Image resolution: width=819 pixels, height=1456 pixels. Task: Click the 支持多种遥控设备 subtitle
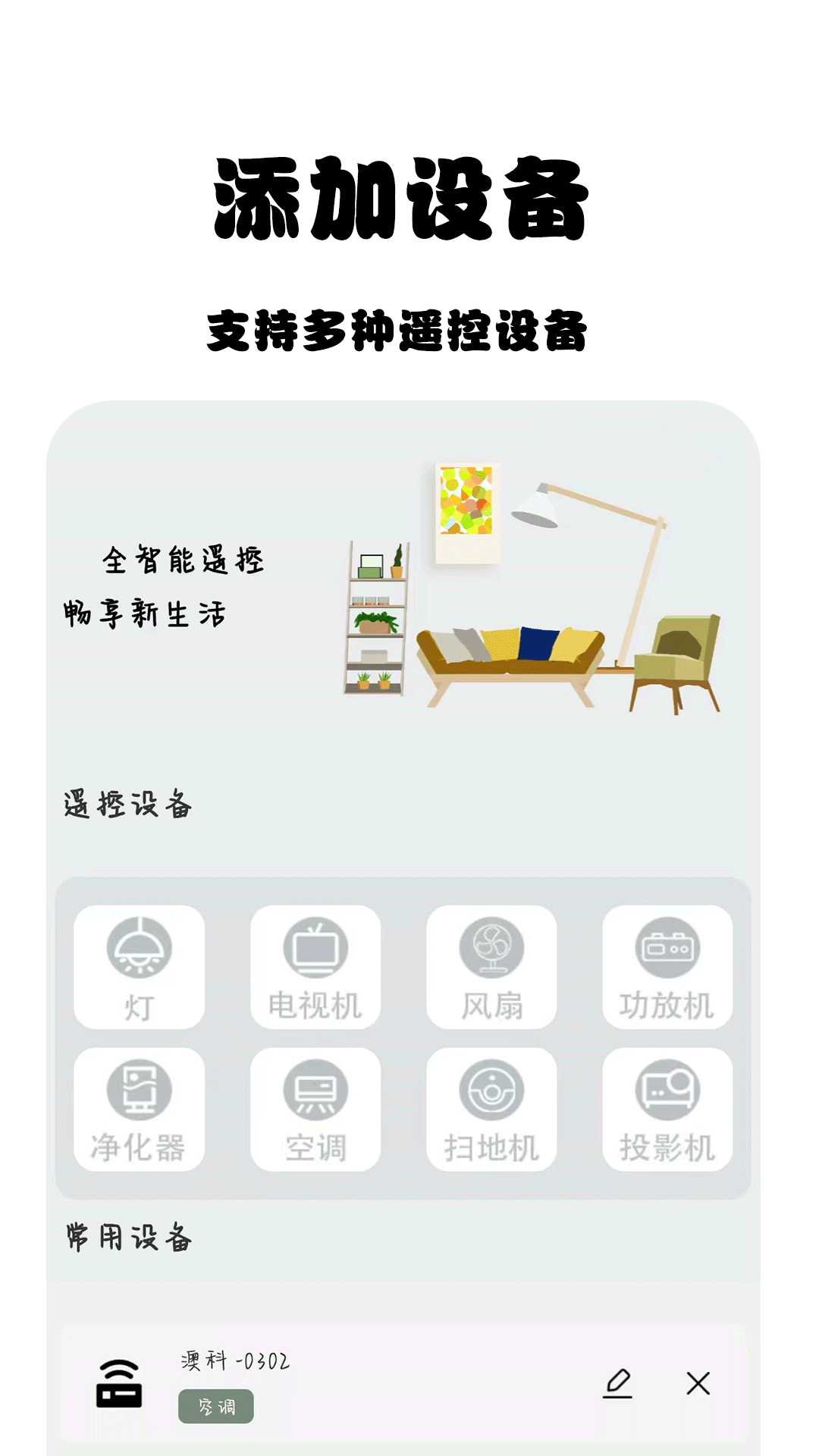point(400,328)
